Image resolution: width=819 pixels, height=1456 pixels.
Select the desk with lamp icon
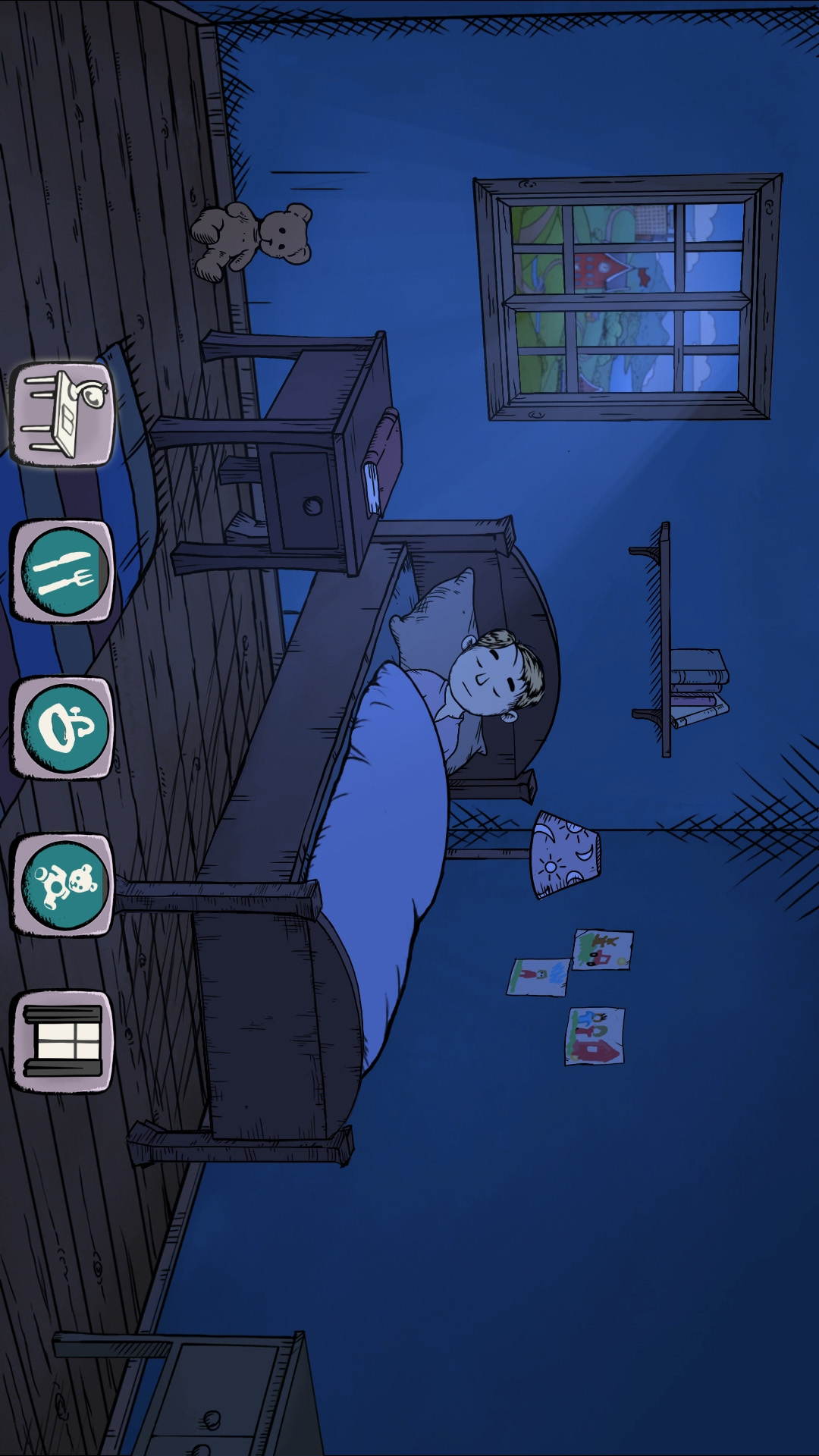(x=64, y=414)
